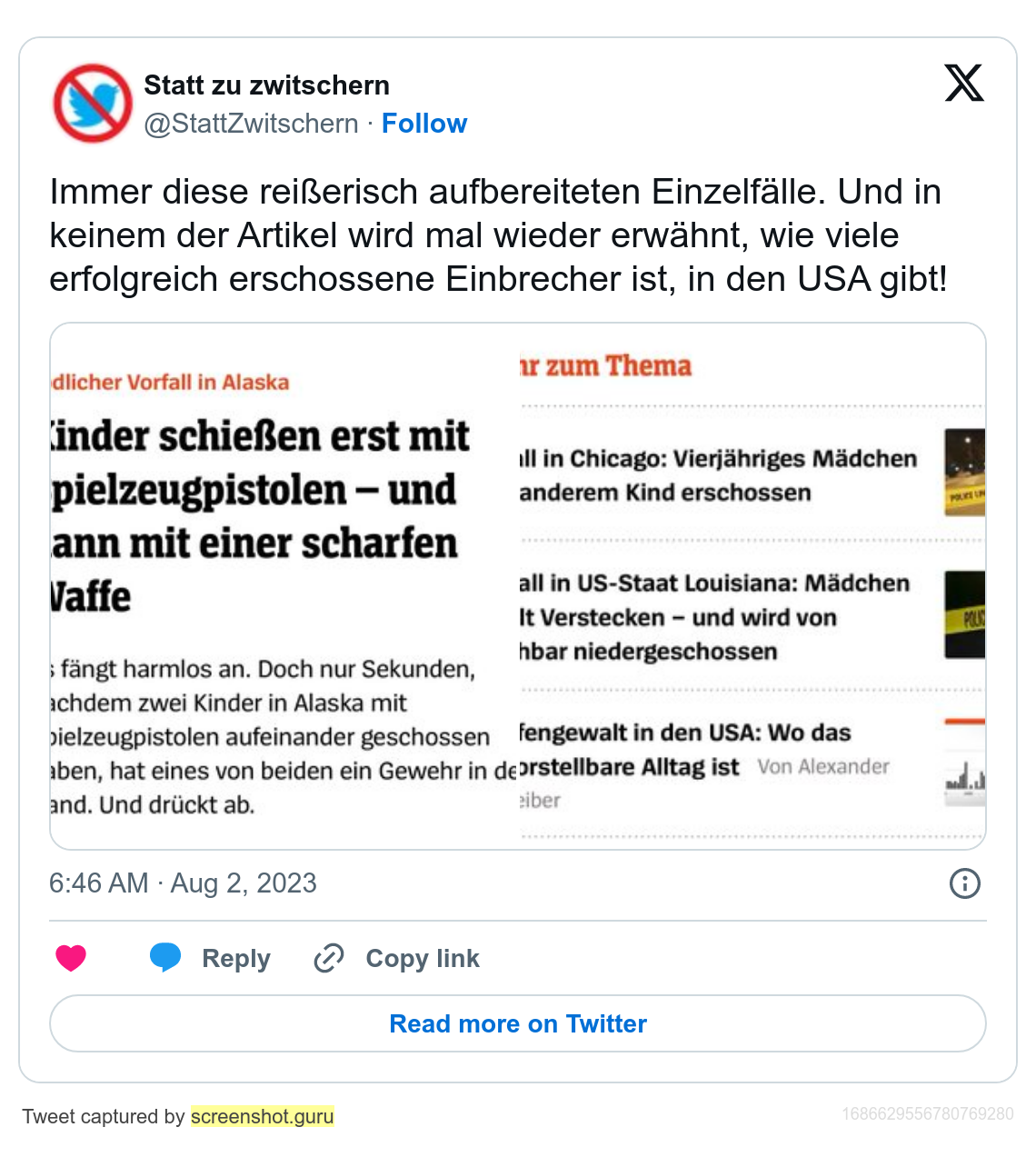Open the tweet timestamp Aug 2, 2023
The image size is (1036, 1167).
click(183, 883)
